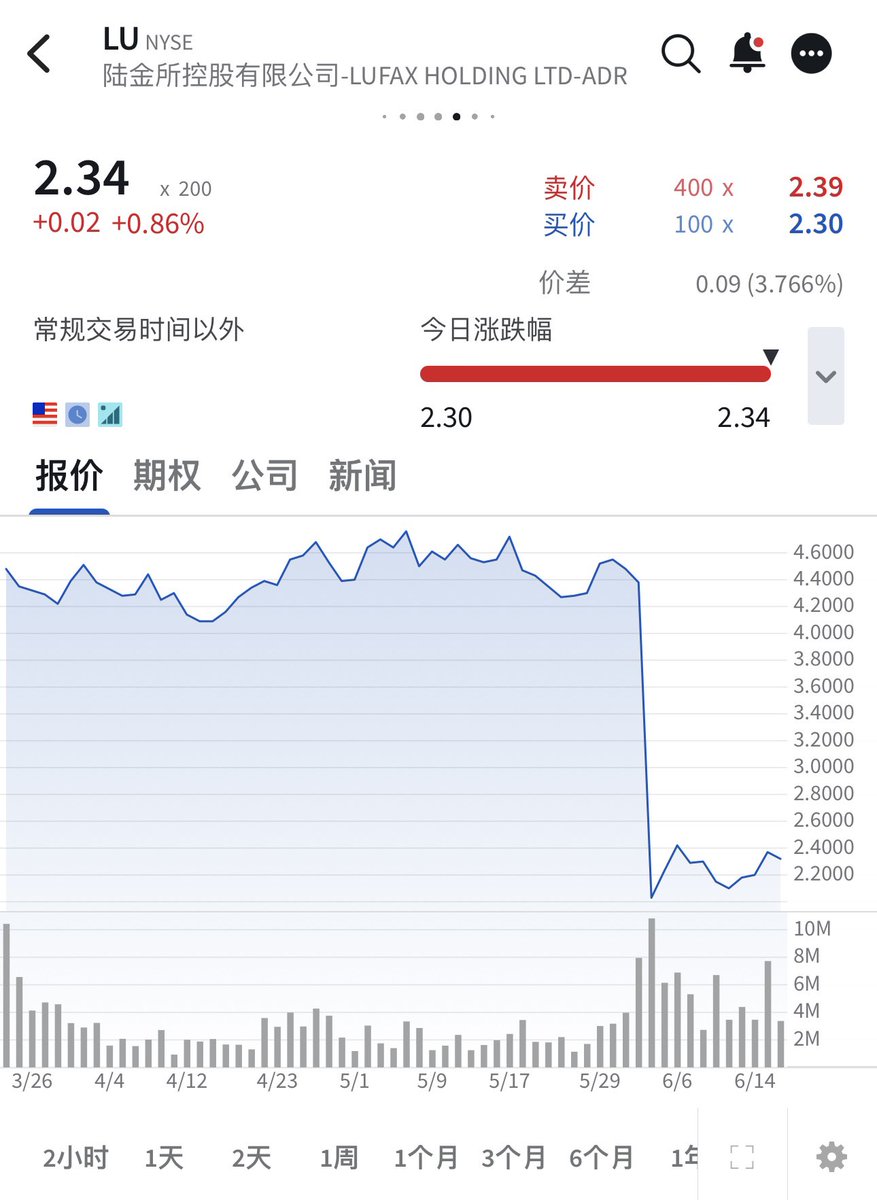The height and width of the screenshot is (1200, 877).
Task: Open the alerts bell icon
Action: point(747,53)
